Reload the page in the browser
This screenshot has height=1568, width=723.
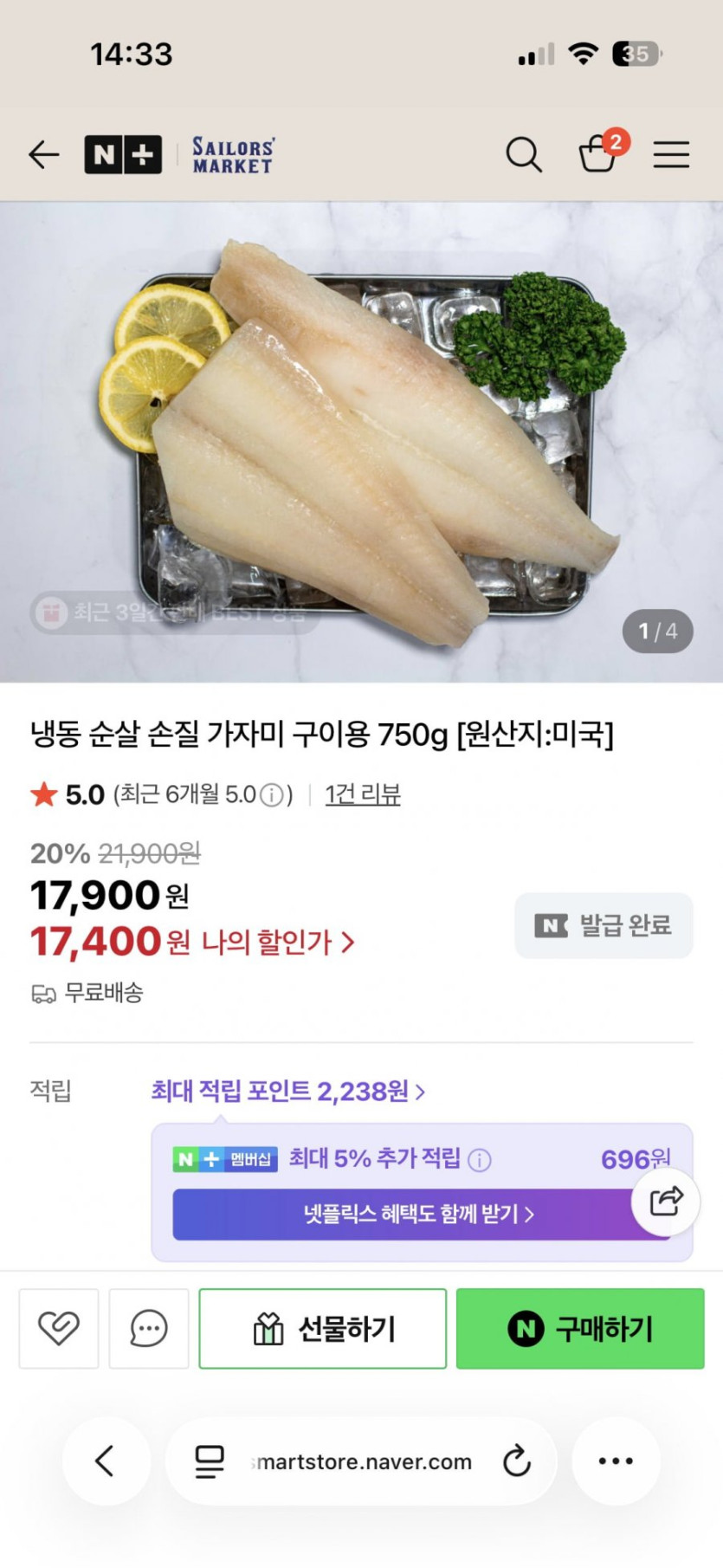point(517,1461)
